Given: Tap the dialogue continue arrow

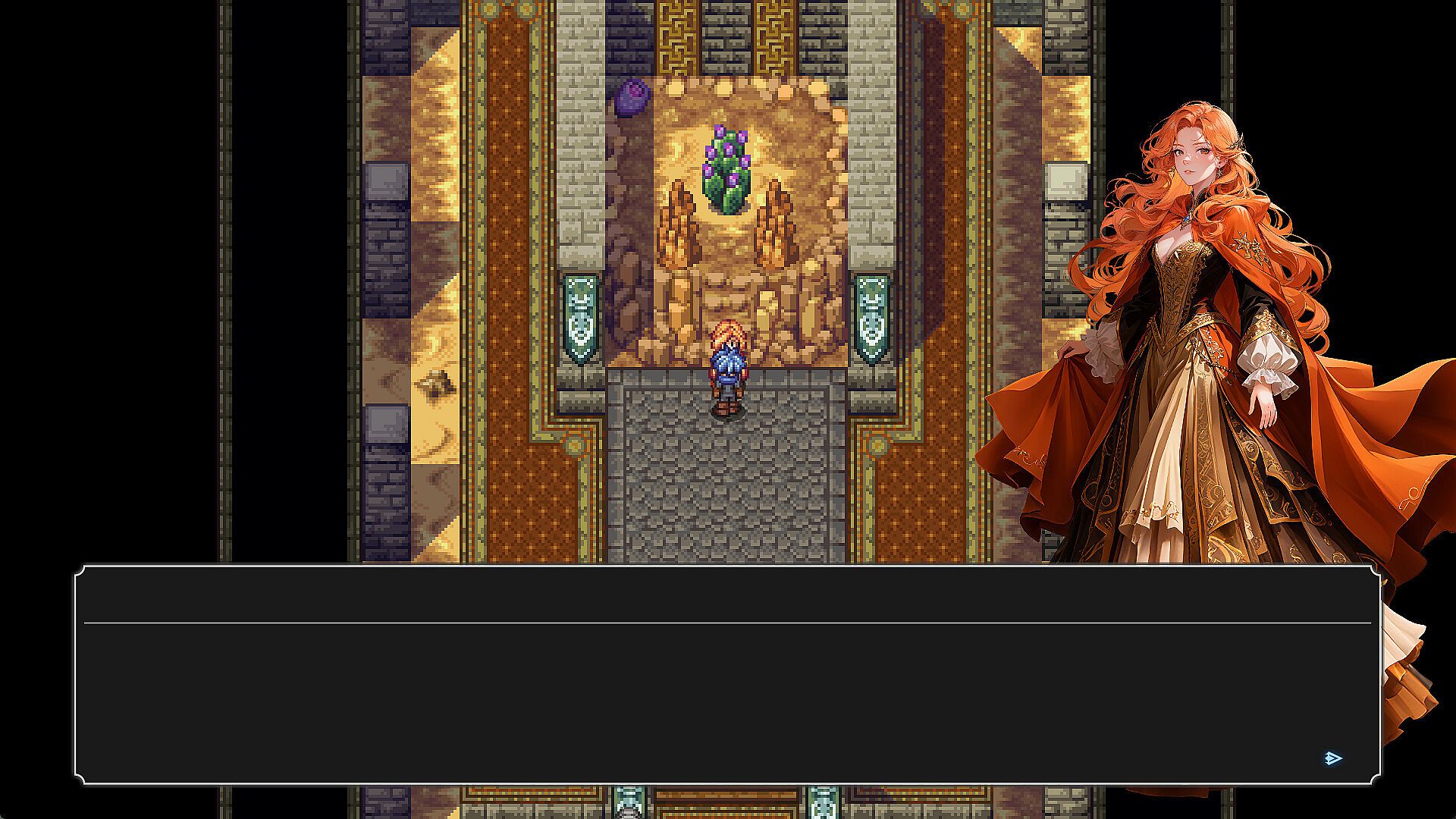Looking at the screenshot, I should click(1332, 758).
